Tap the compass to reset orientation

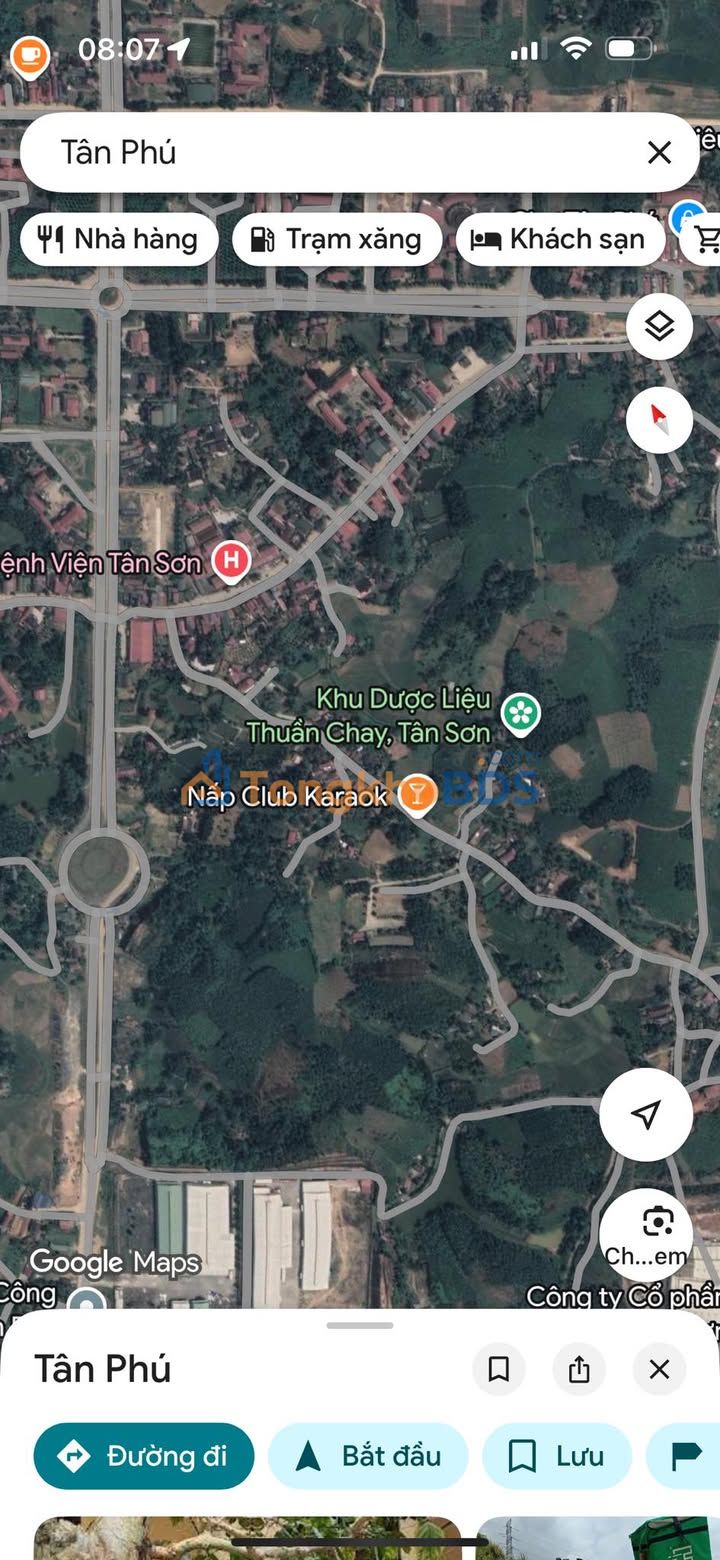659,420
